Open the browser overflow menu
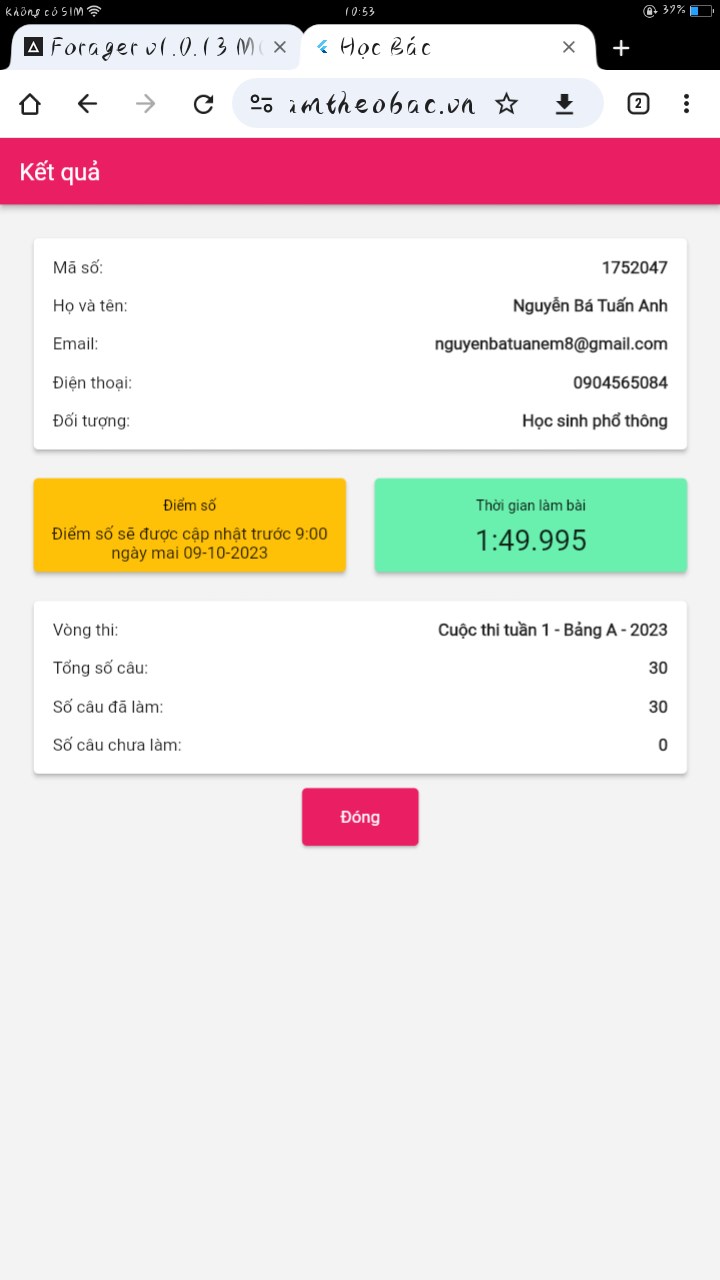The image size is (720, 1280). (686, 104)
